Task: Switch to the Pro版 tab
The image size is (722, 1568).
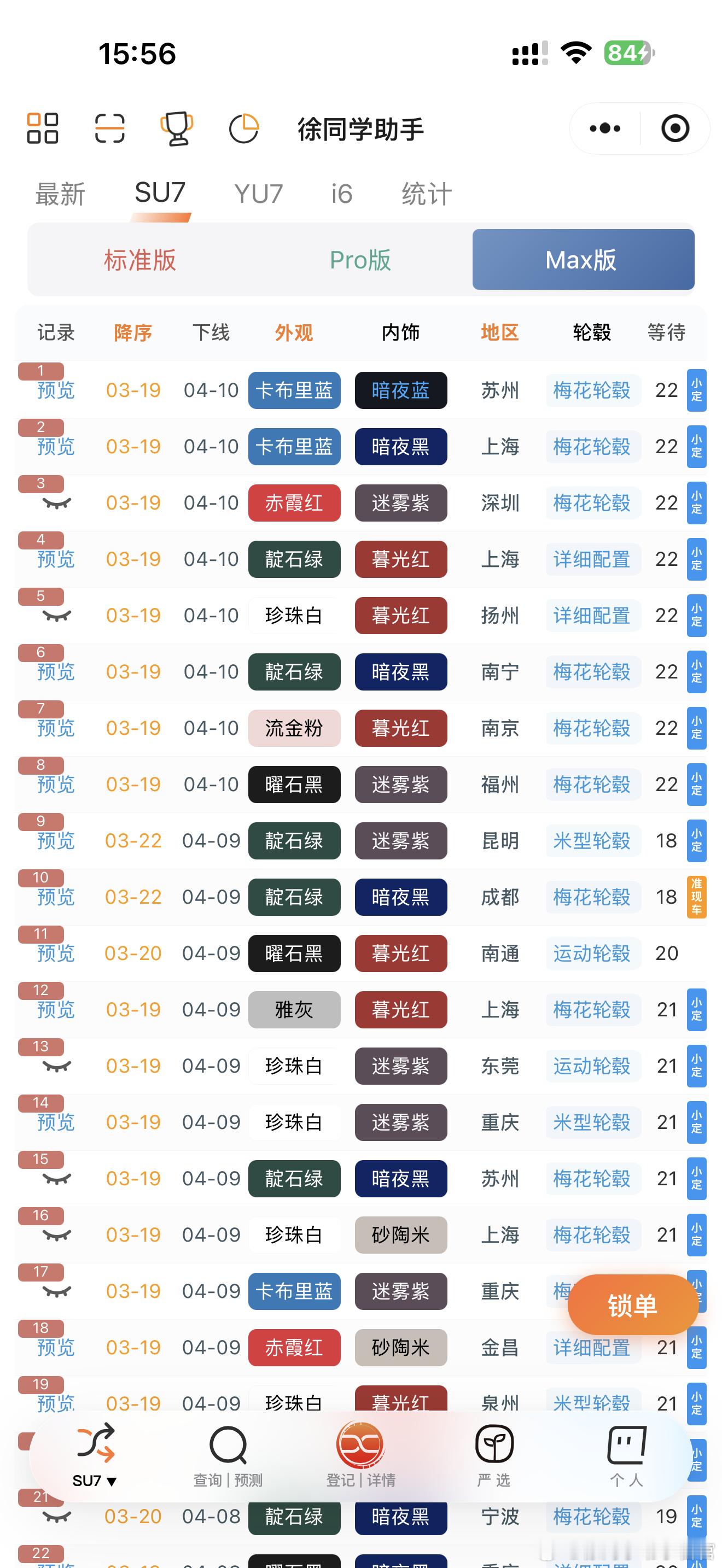Action: [x=360, y=259]
